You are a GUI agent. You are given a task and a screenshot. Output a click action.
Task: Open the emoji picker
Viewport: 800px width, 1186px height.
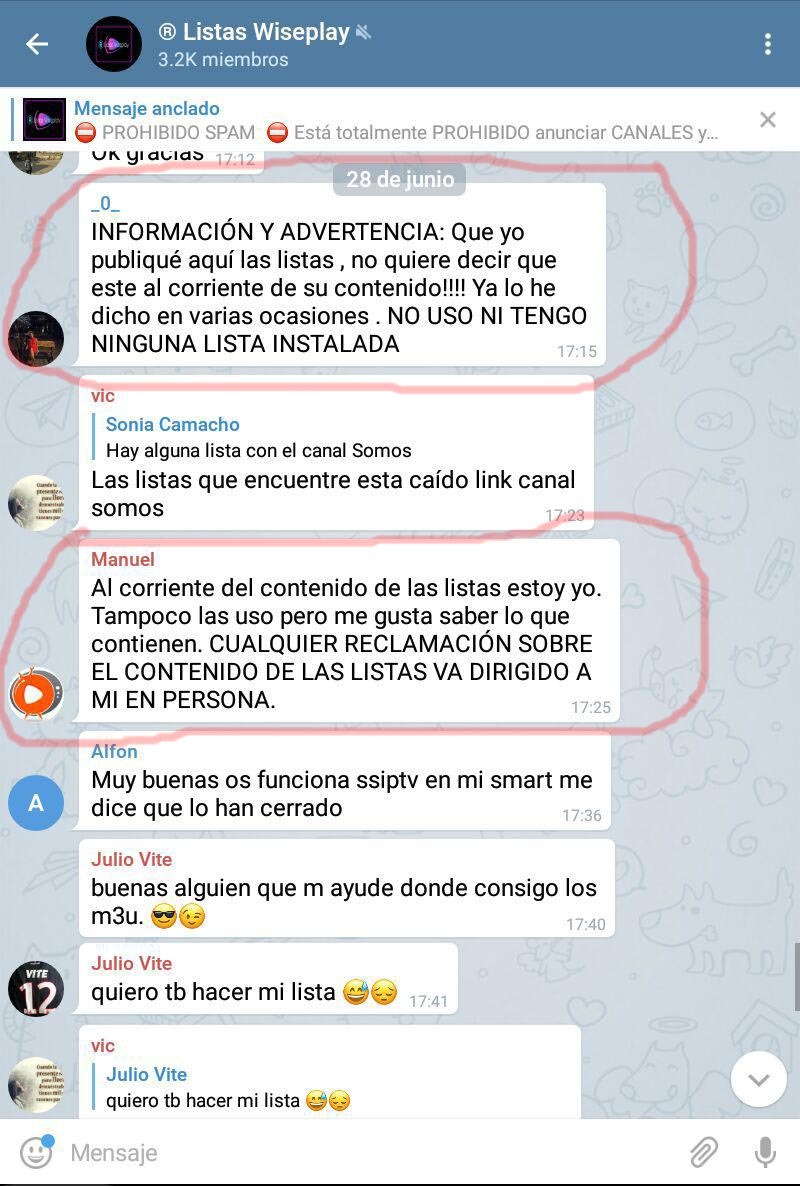36,1152
